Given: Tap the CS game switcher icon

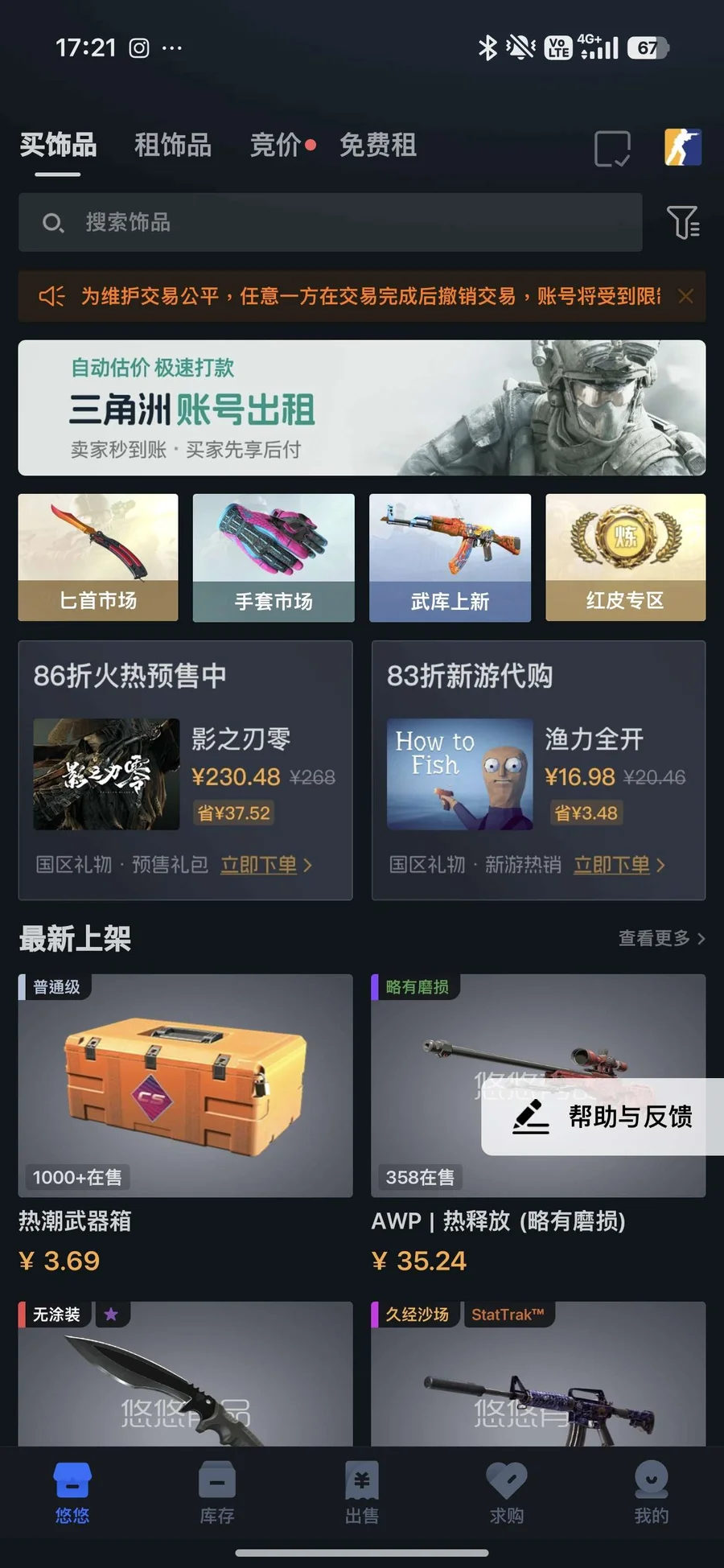Looking at the screenshot, I should [x=683, y=147].
